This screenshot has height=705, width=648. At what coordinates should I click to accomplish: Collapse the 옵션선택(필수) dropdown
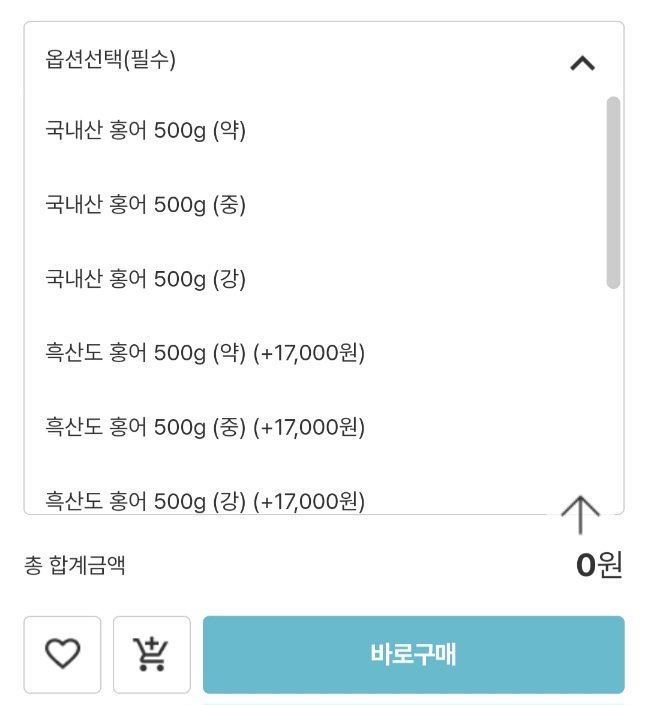point(582,63)
